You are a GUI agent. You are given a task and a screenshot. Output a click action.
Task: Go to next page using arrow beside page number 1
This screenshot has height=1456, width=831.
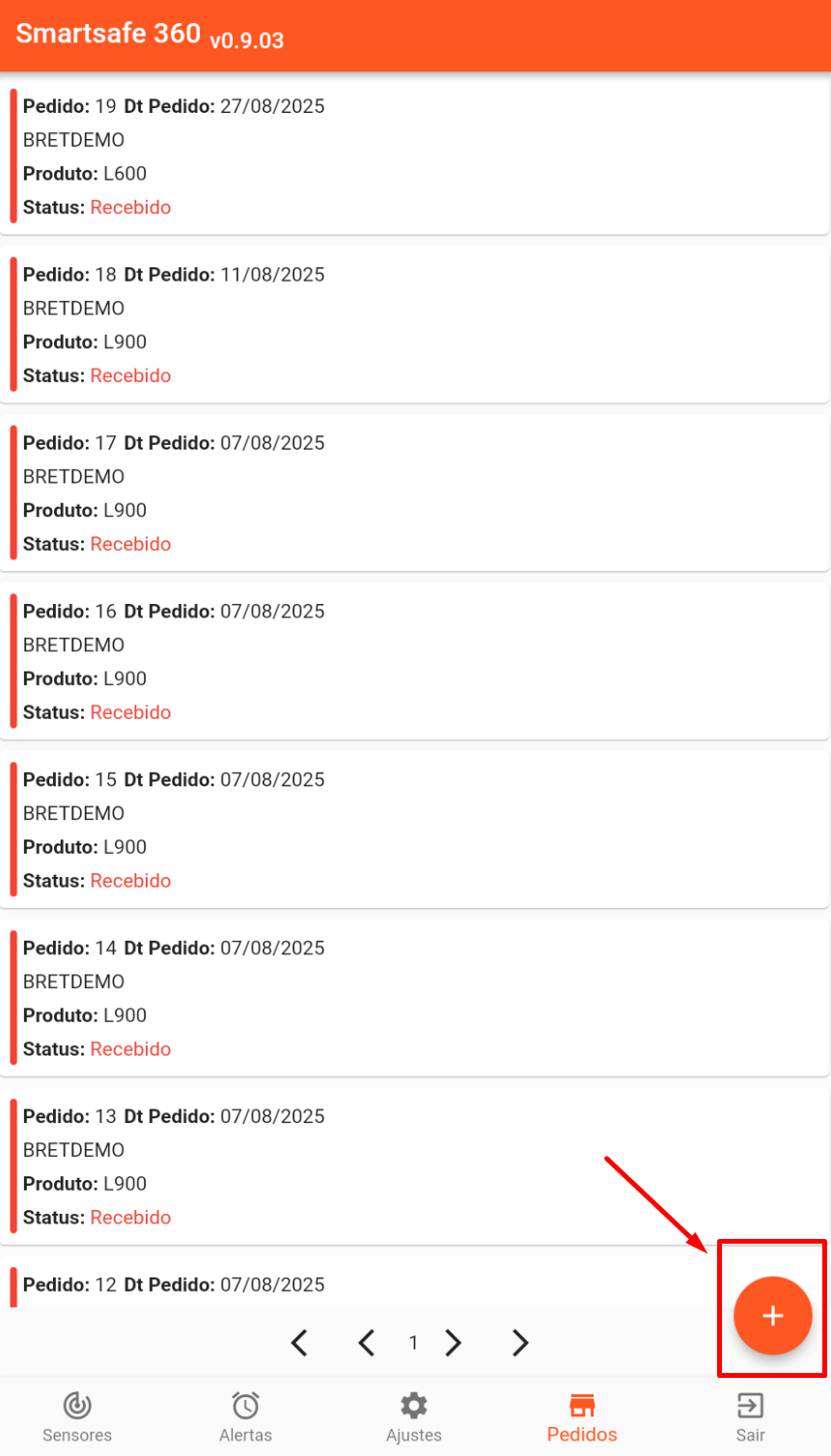tap(454, 1342)
